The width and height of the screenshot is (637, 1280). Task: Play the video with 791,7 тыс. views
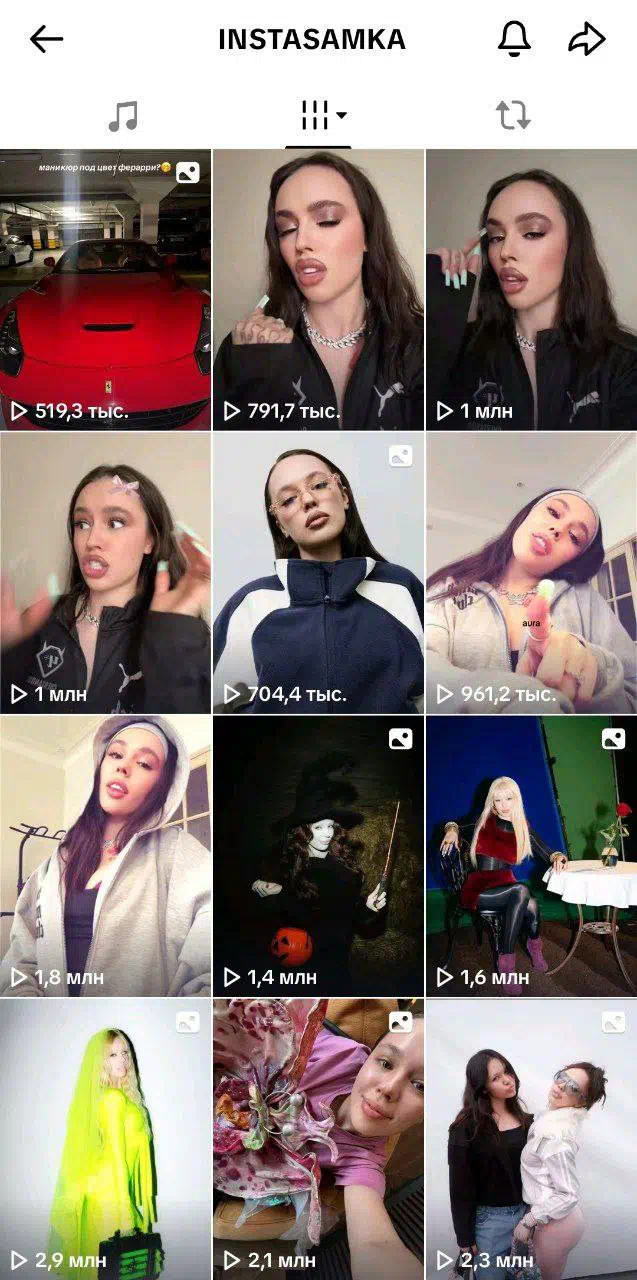click(x=318, y=290)
